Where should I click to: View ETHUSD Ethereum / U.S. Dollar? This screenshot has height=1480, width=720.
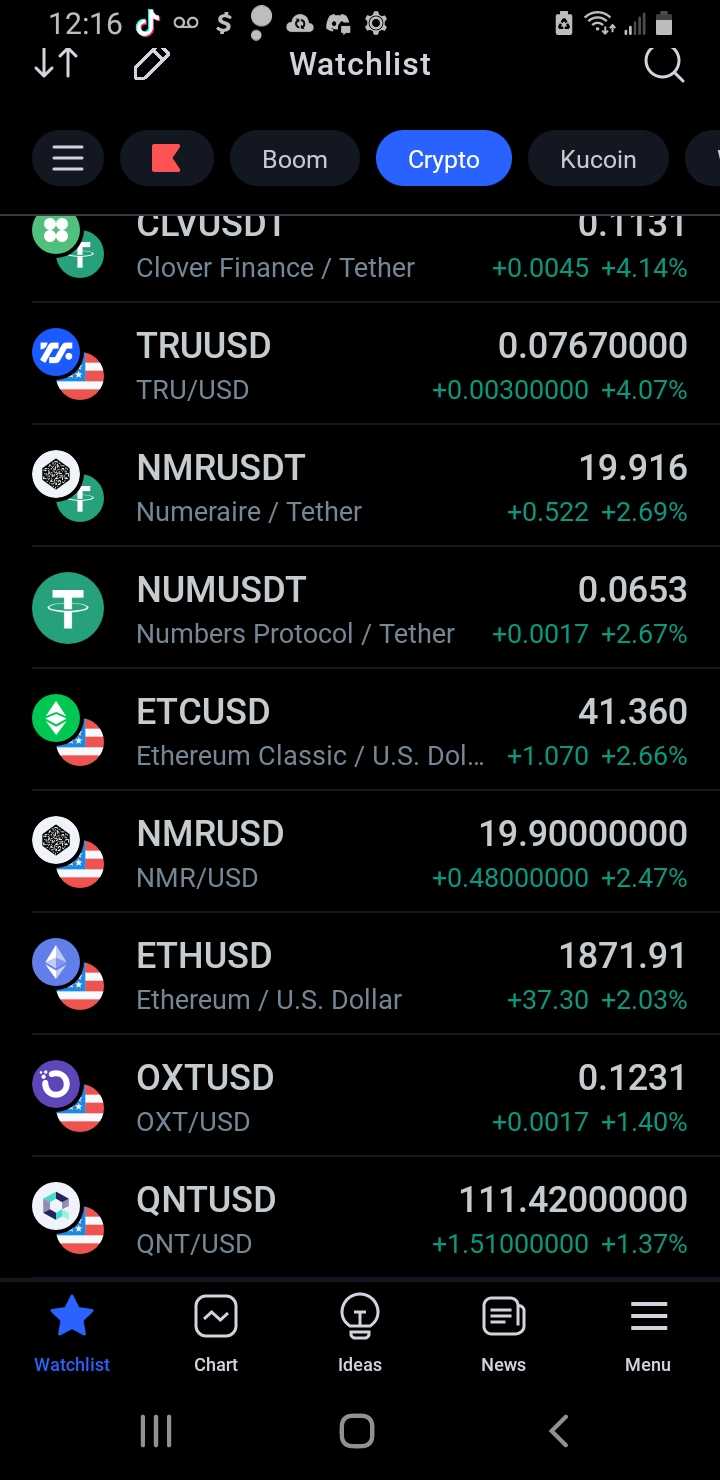tap(360, 975)
